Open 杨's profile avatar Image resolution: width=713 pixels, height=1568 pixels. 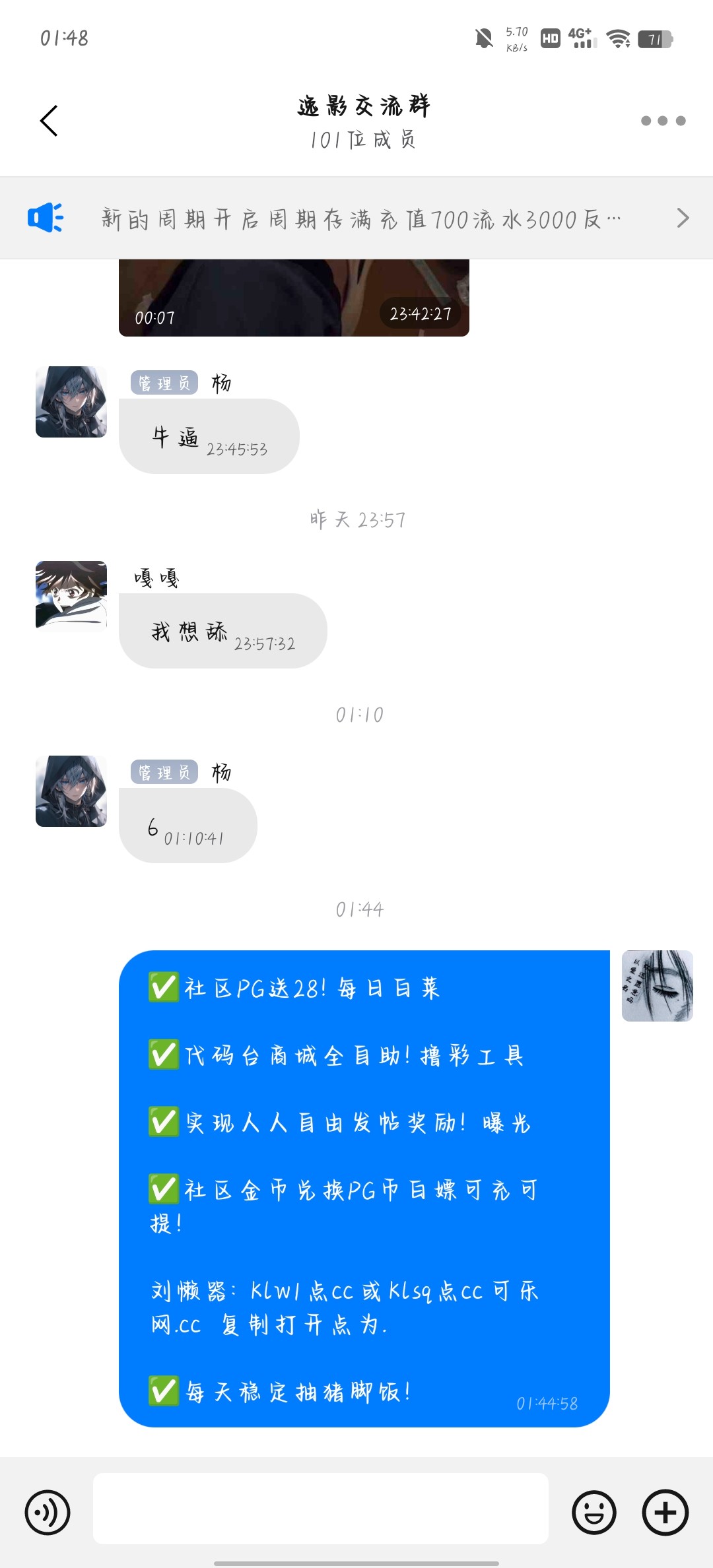tap(71, 401)
